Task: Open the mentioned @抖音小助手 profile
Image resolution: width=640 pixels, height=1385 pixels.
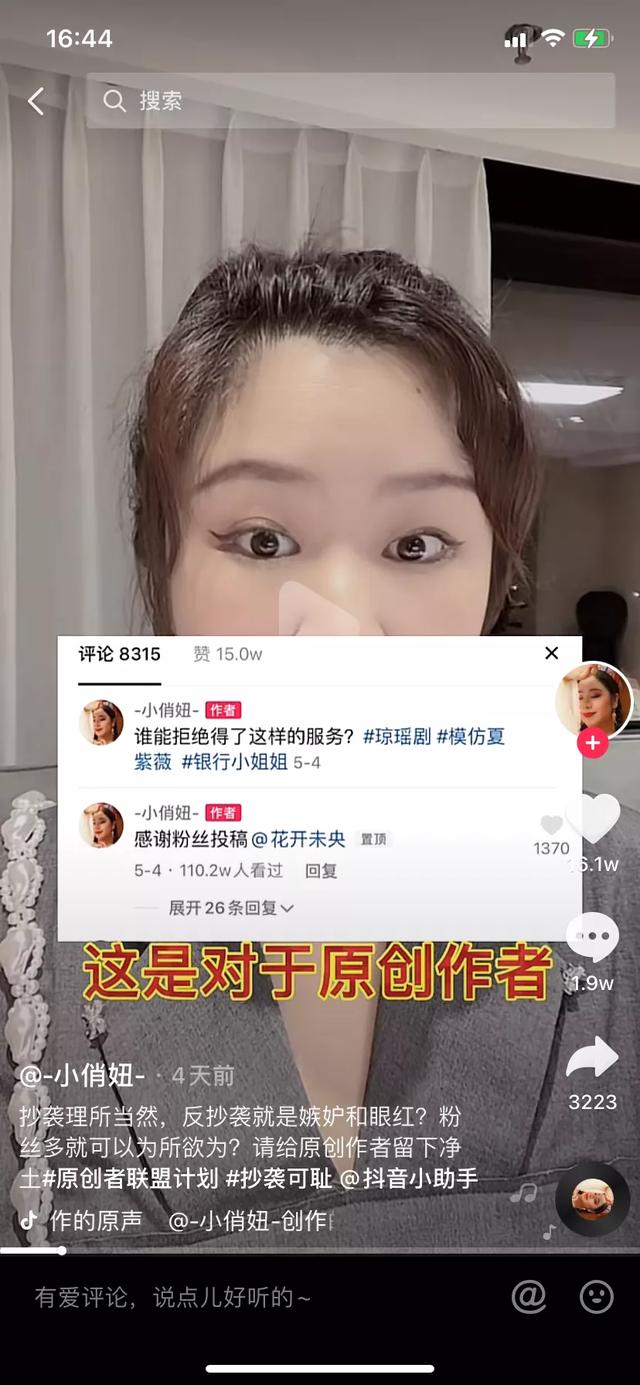Action: (410, 1178)
